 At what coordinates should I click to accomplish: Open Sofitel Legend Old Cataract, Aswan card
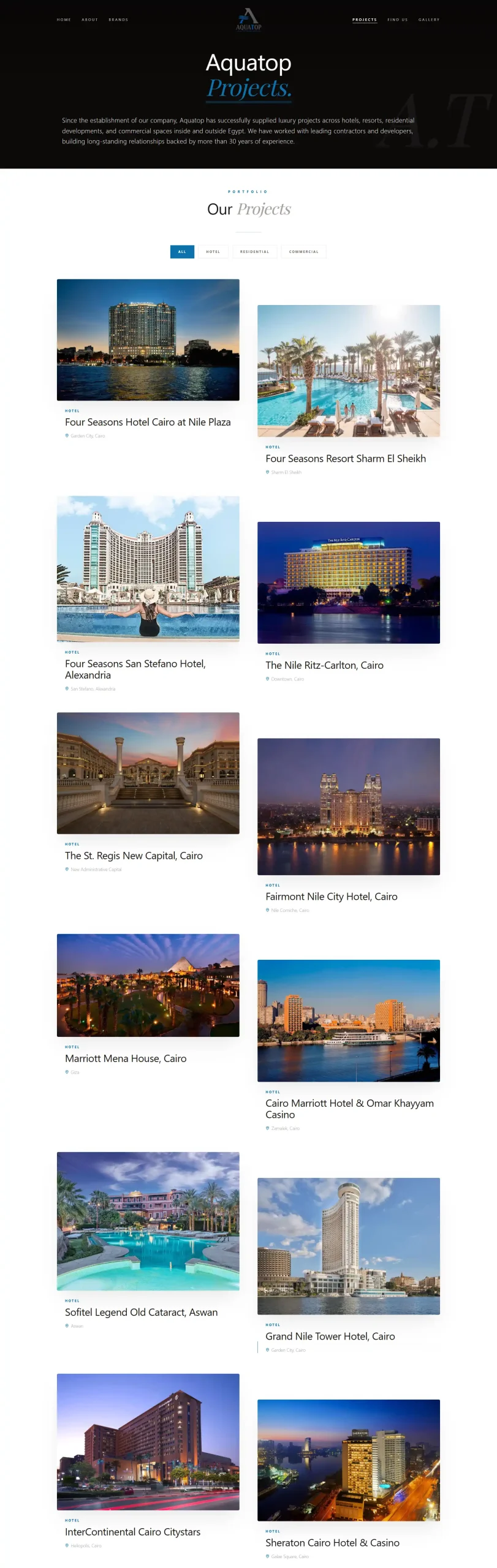pos(148,1242)
